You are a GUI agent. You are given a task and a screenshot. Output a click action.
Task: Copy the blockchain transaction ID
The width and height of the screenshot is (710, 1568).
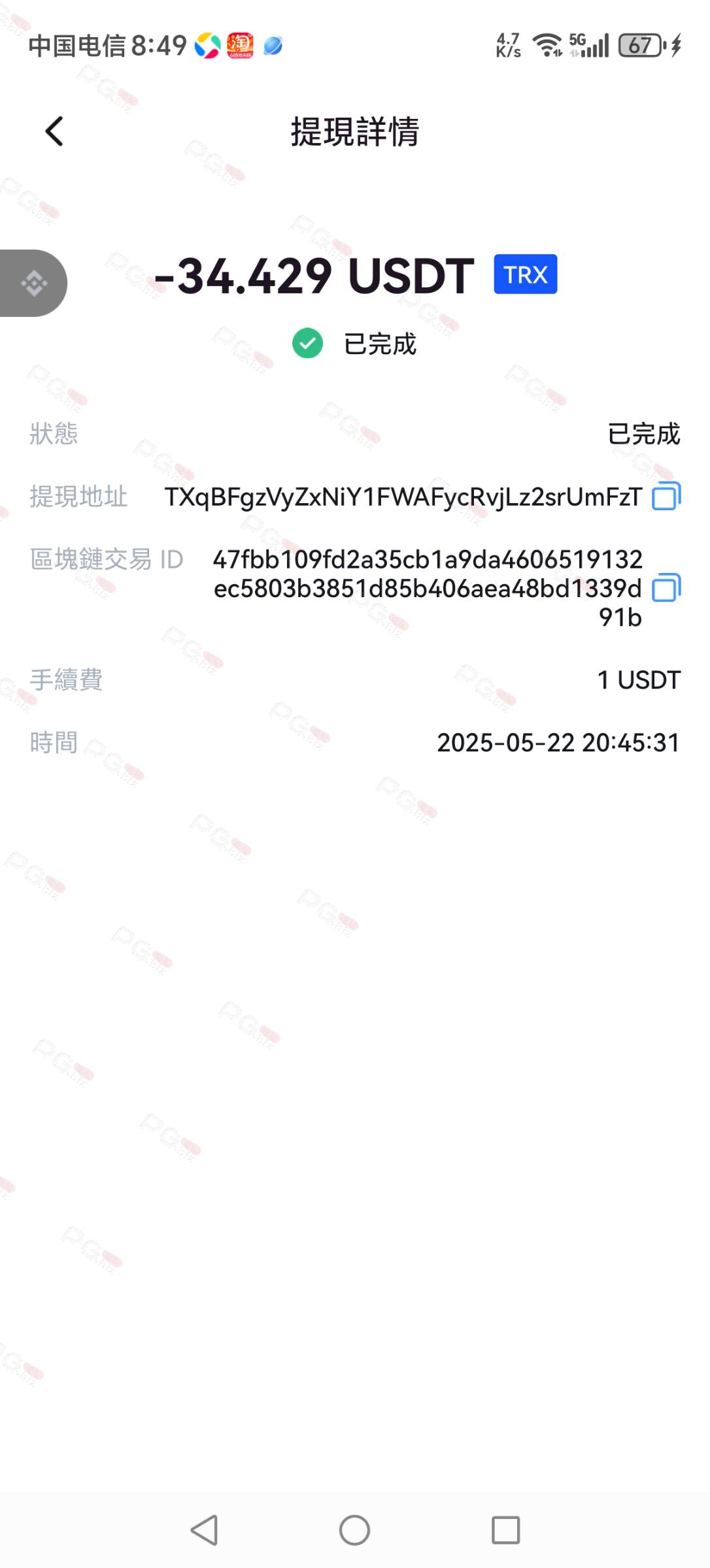tap(666, 587)
